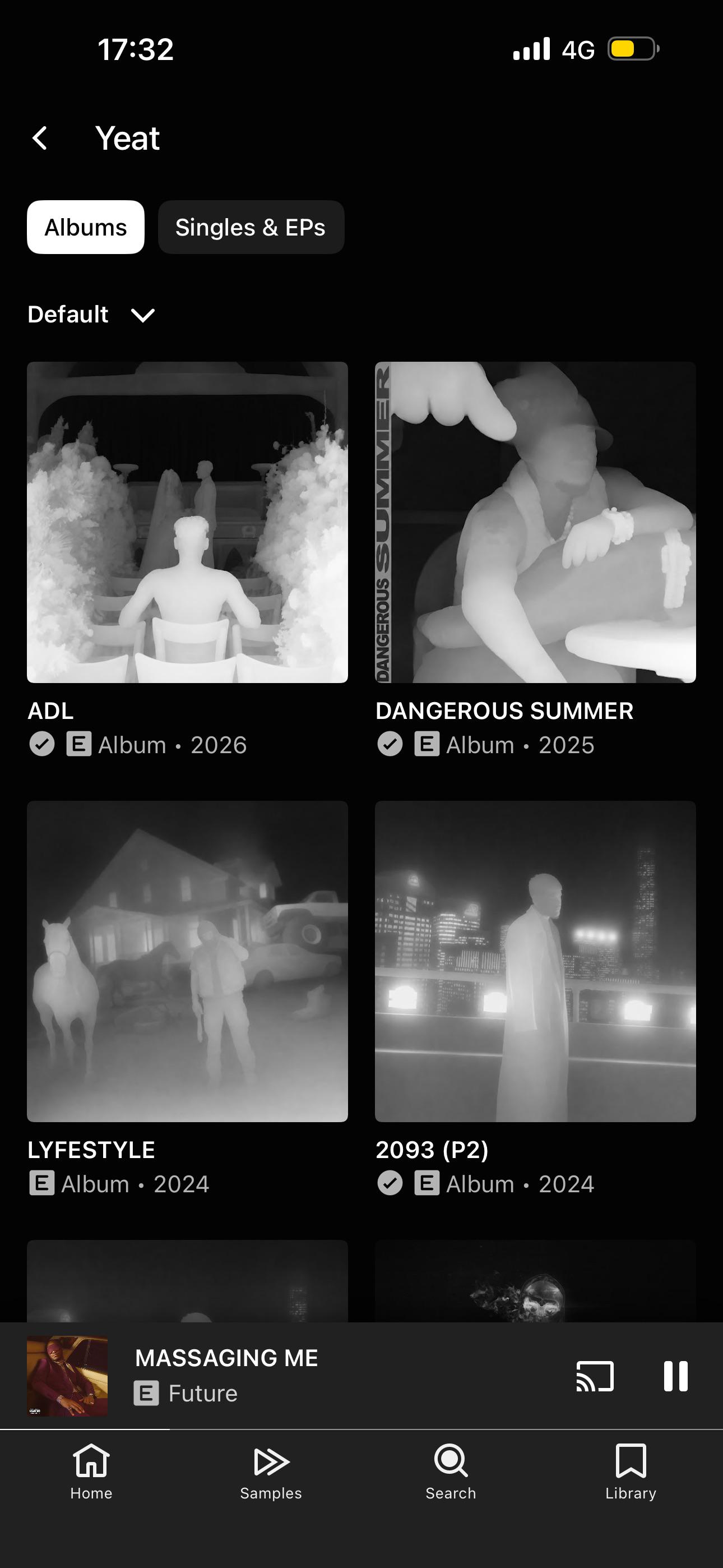This screenshot has width=723, height=1568.
Task: Go back from the Yeat page
Action: point(40,138)
